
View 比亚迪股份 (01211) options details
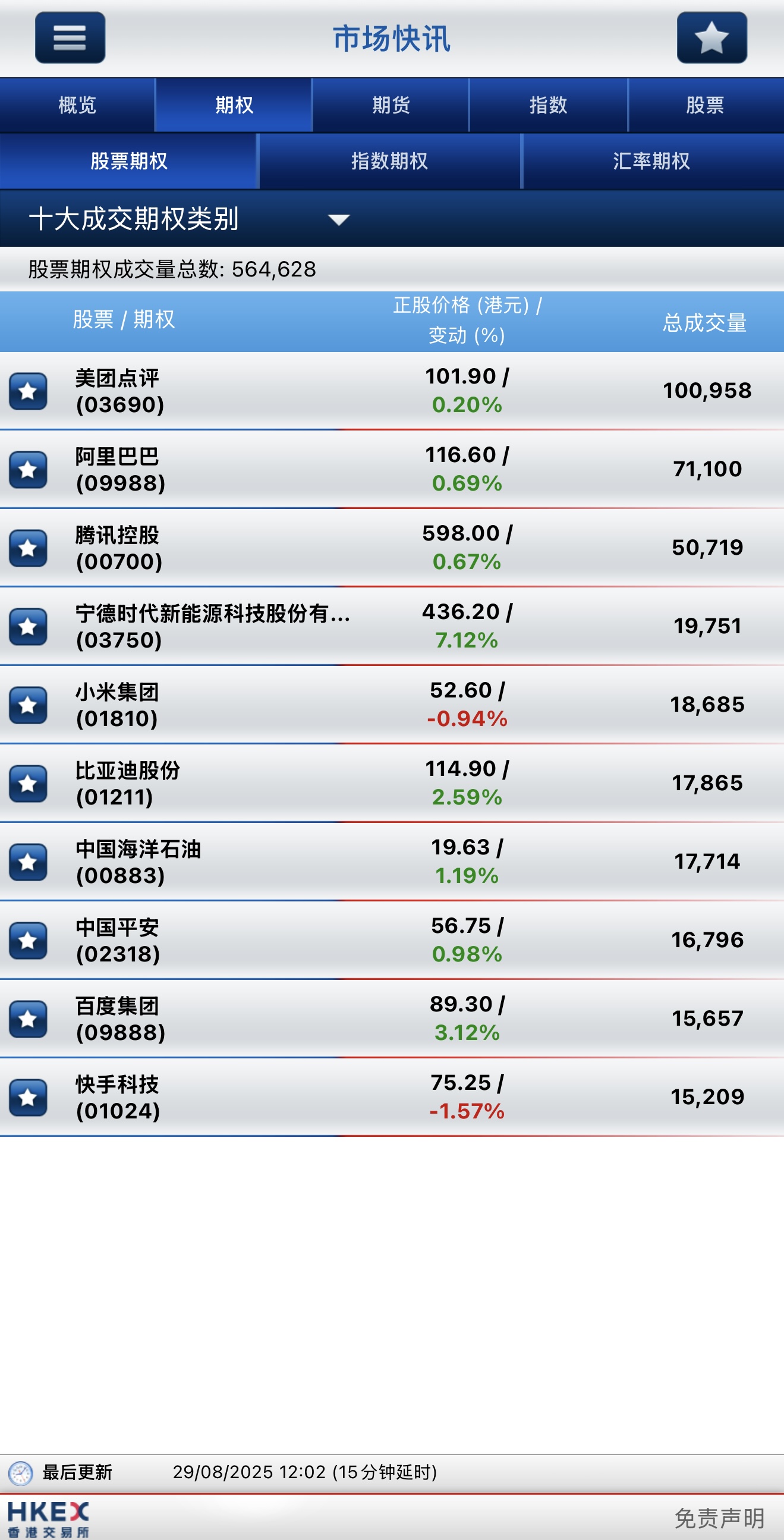(392, 783)
